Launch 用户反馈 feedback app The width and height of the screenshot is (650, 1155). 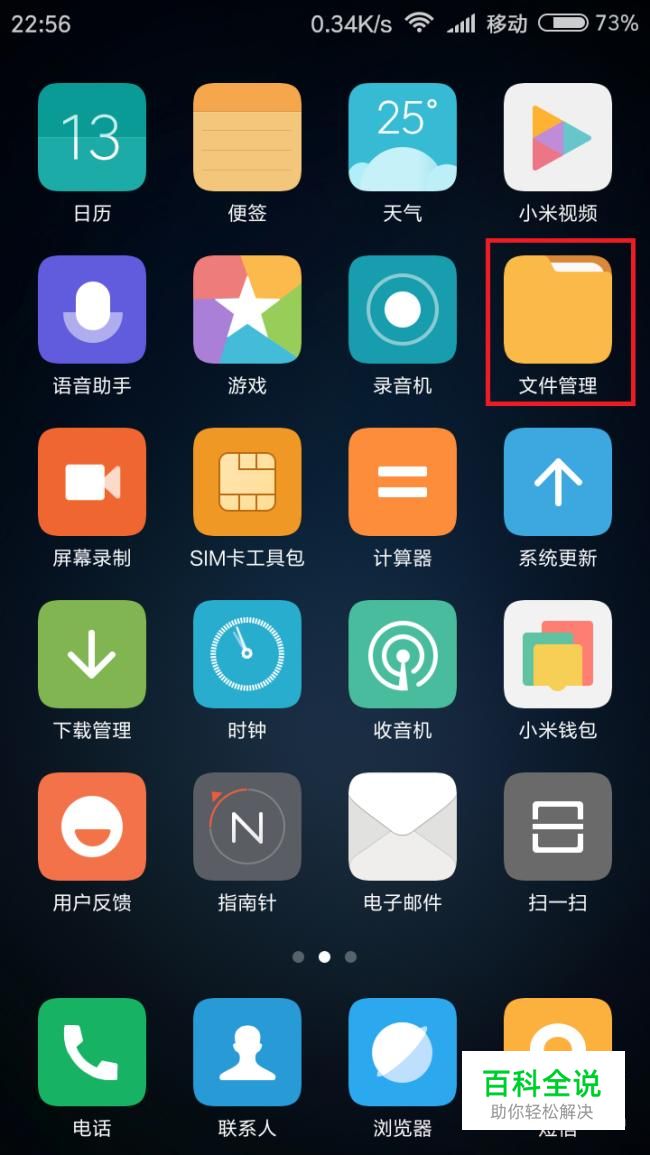pyautogui.click(x=92, y=827)
